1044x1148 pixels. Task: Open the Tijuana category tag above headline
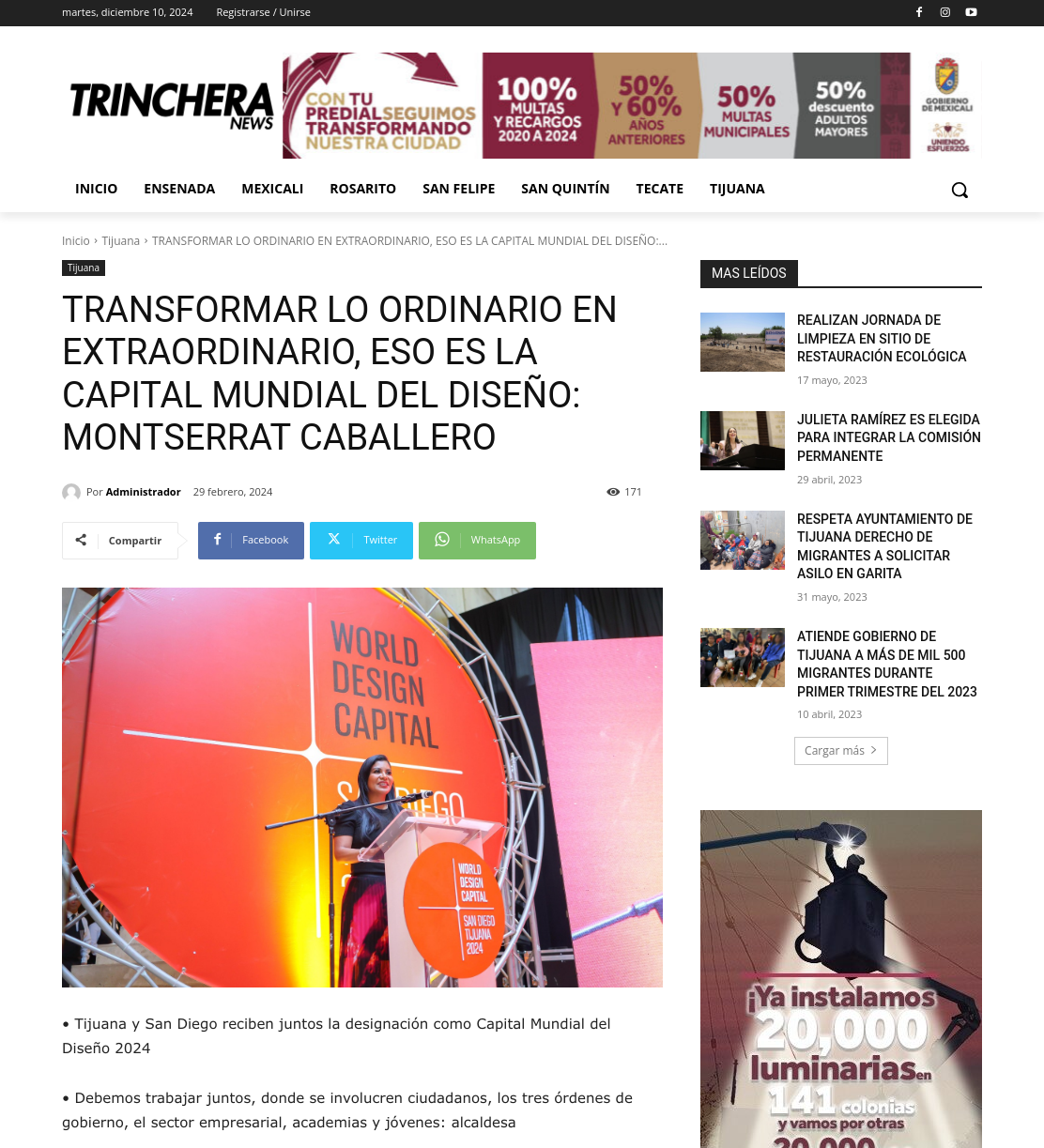84,268
